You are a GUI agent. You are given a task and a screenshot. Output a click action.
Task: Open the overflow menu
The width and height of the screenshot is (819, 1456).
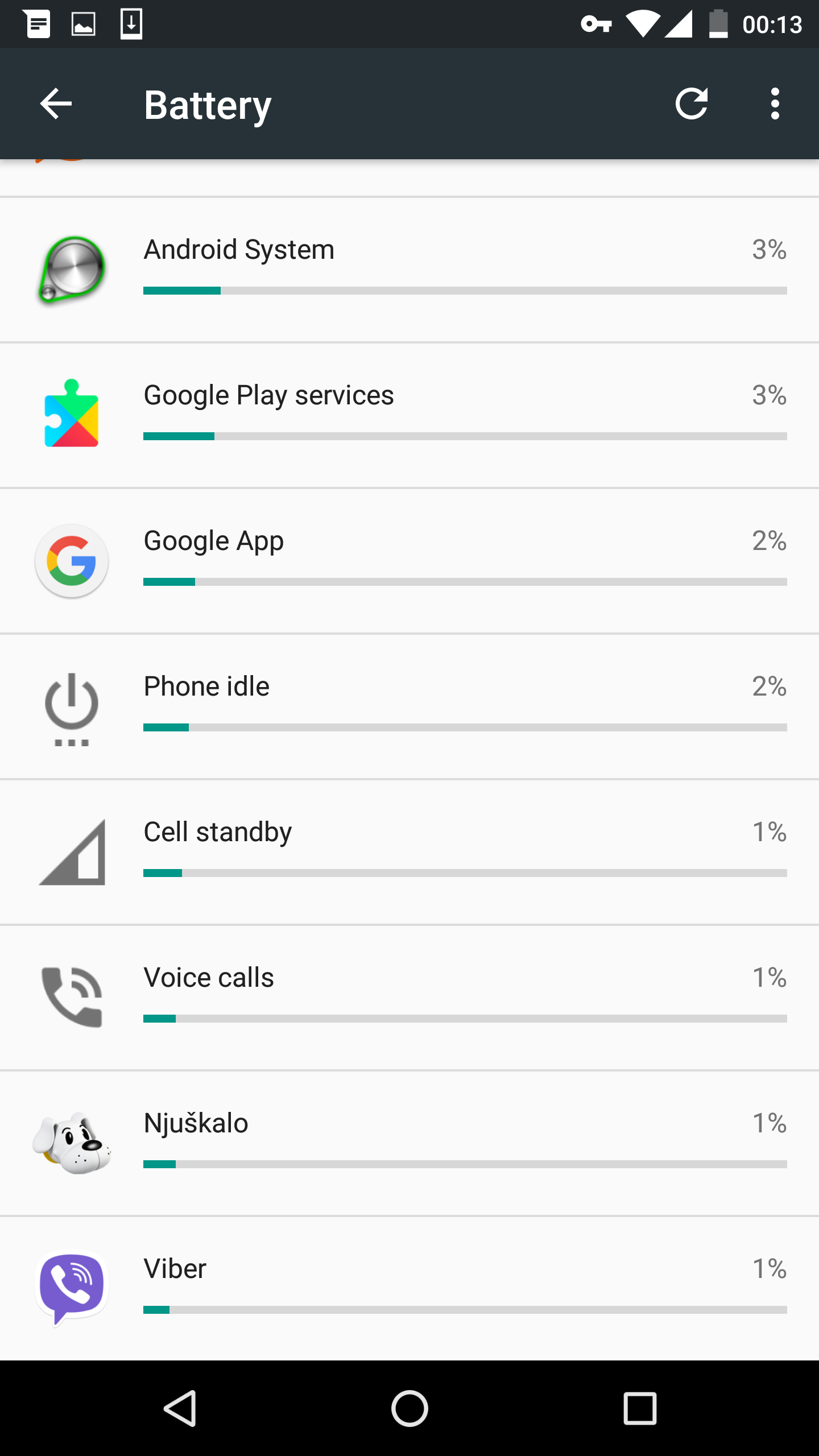775,104
